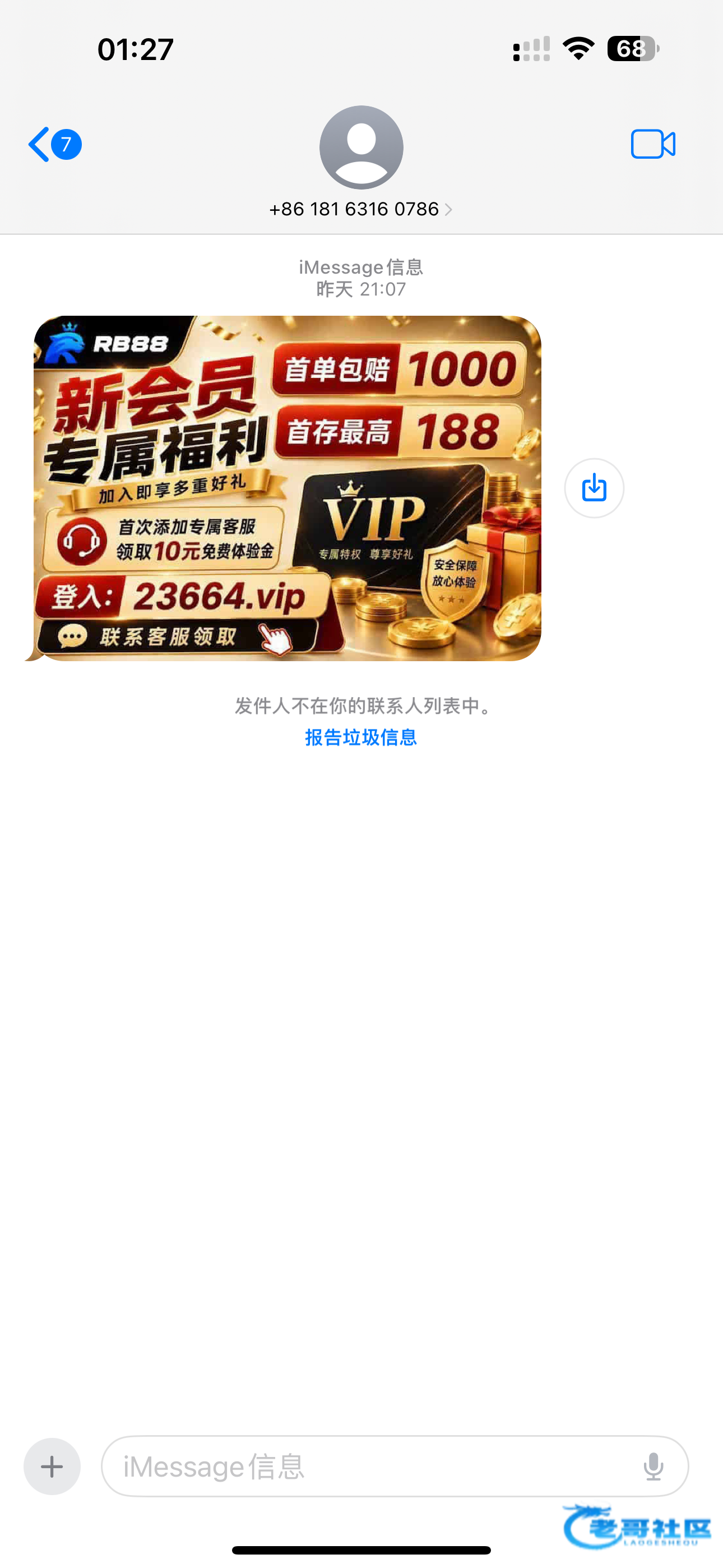Image resolution: width=723 pixels, height=1568 pixels.
Task: Open the plus attachments menu
Action: pyautogui.click(x=52, y=1467)
